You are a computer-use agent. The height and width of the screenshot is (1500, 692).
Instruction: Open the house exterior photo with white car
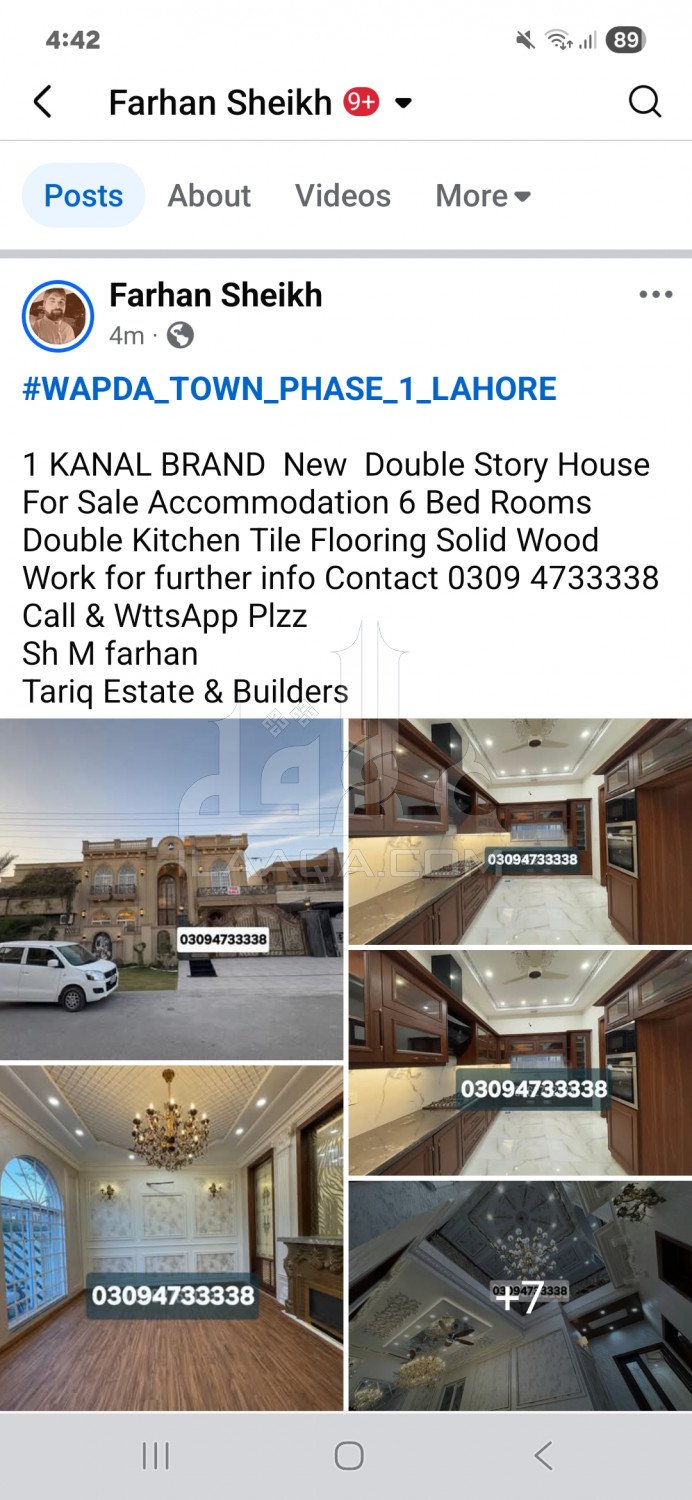pyautogui.click(x=171, y=888)
